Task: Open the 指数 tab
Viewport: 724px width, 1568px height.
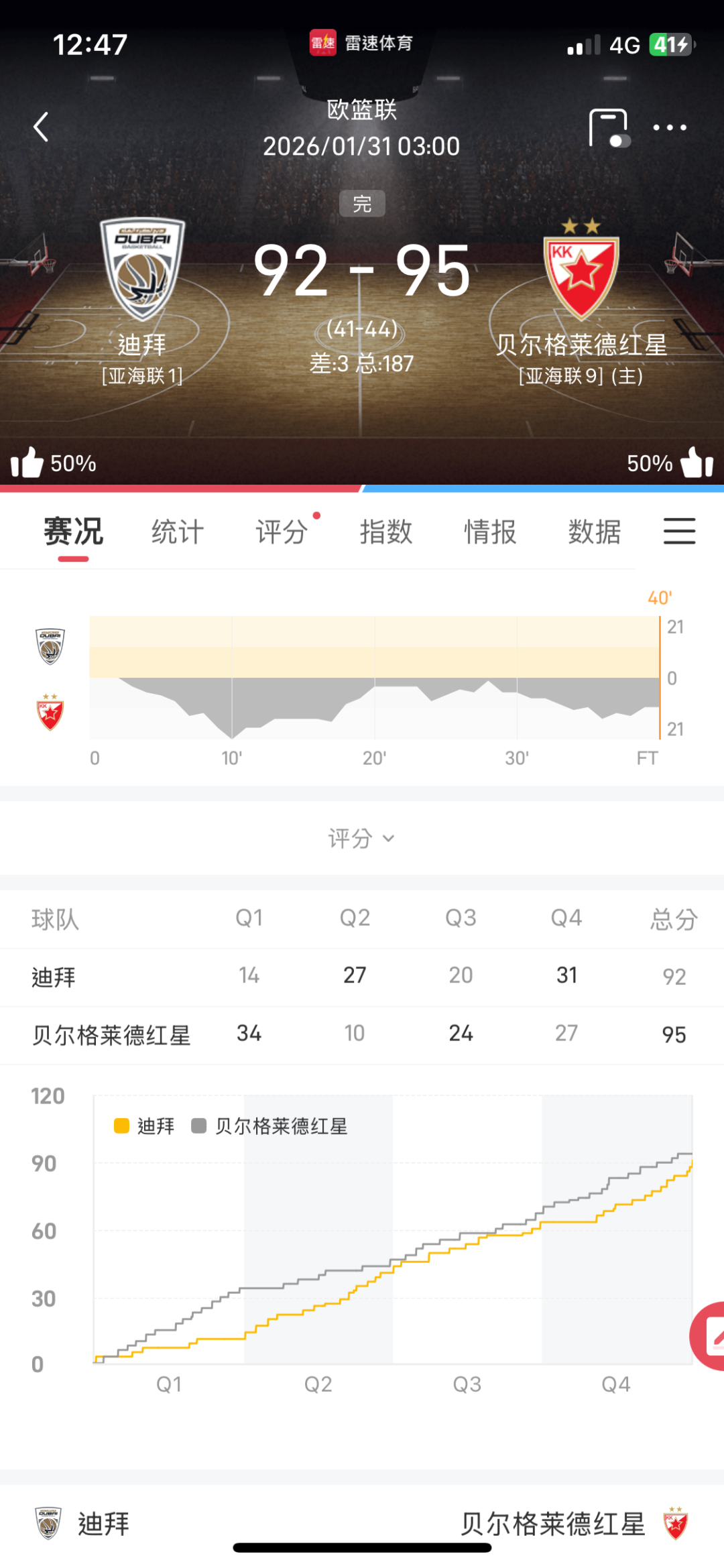Action: [x=386, y=532]
